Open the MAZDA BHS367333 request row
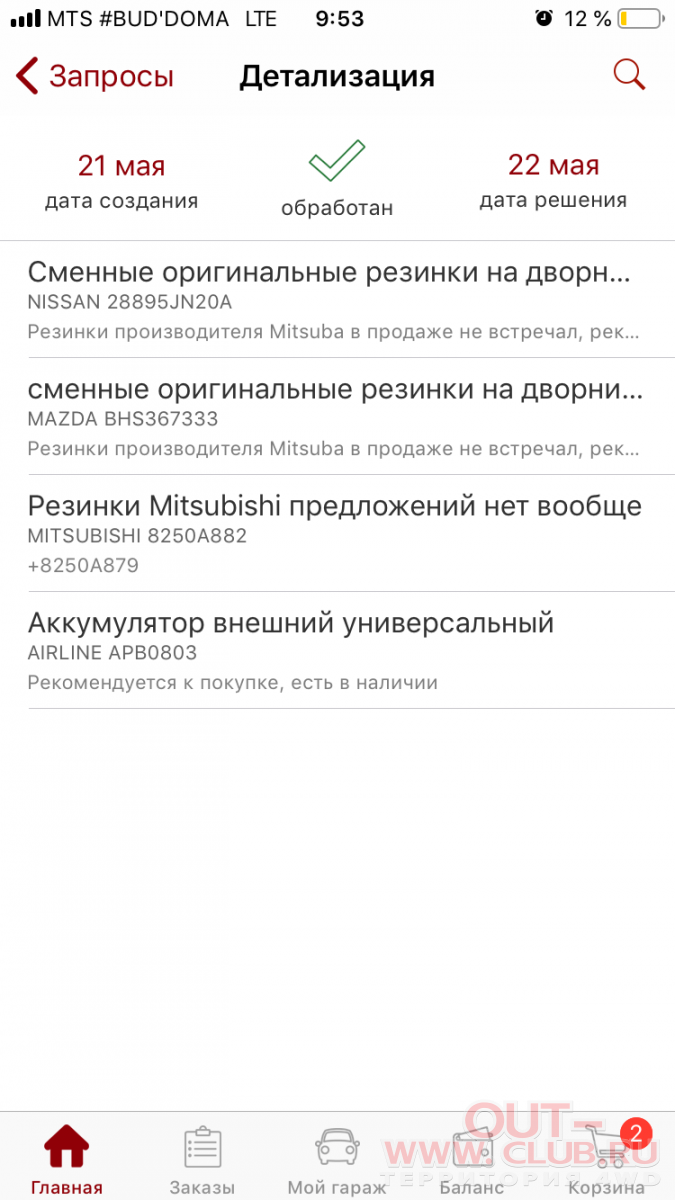The height and width of the screenshot is (1200, 675). tap(337, 416)
